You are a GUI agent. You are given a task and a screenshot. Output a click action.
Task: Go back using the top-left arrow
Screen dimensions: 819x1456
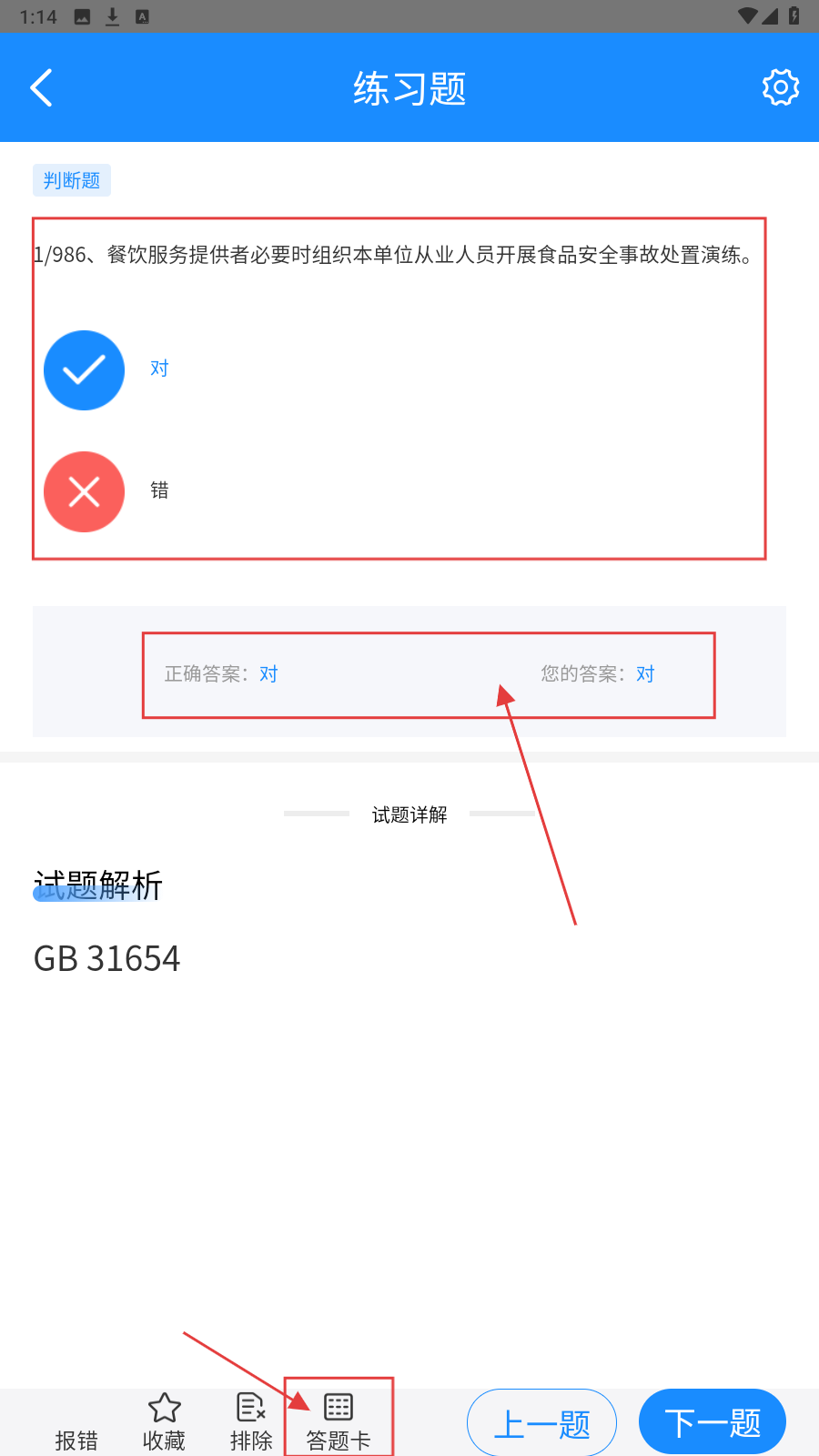coord(42,87)
